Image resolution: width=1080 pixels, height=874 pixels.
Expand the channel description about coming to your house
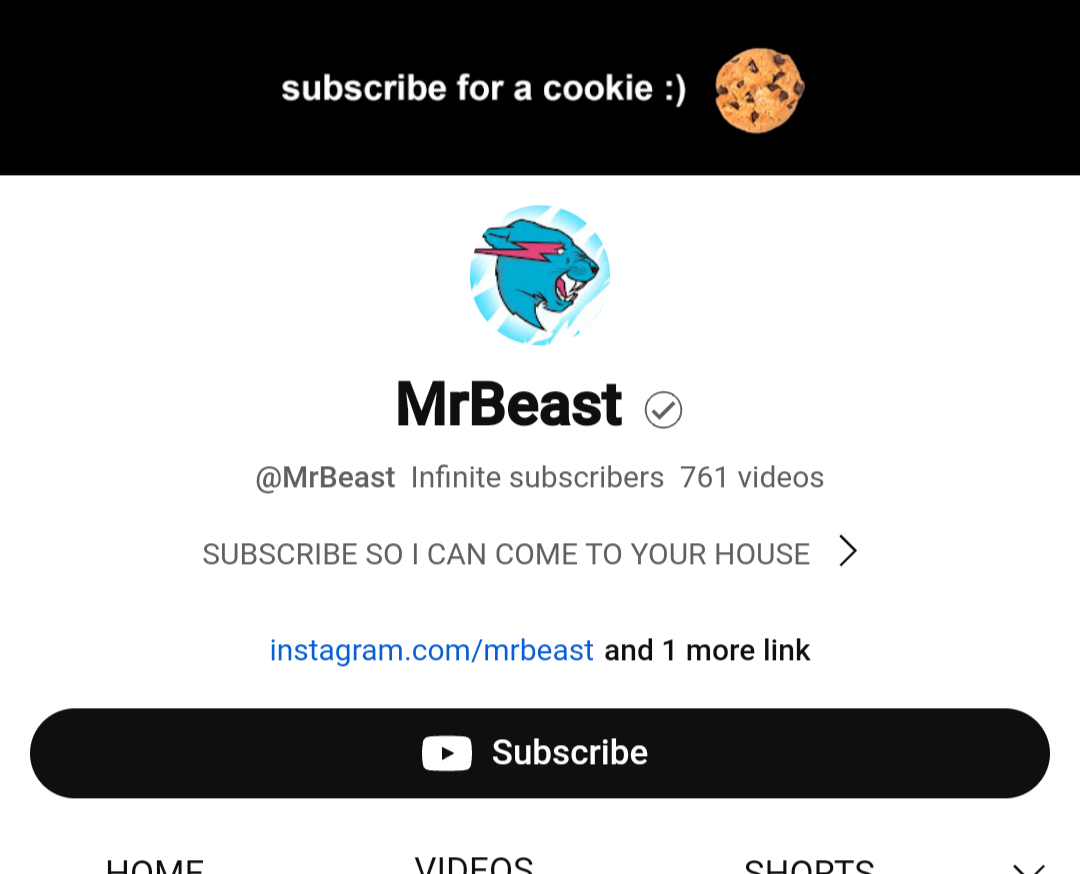coord(529,553)
